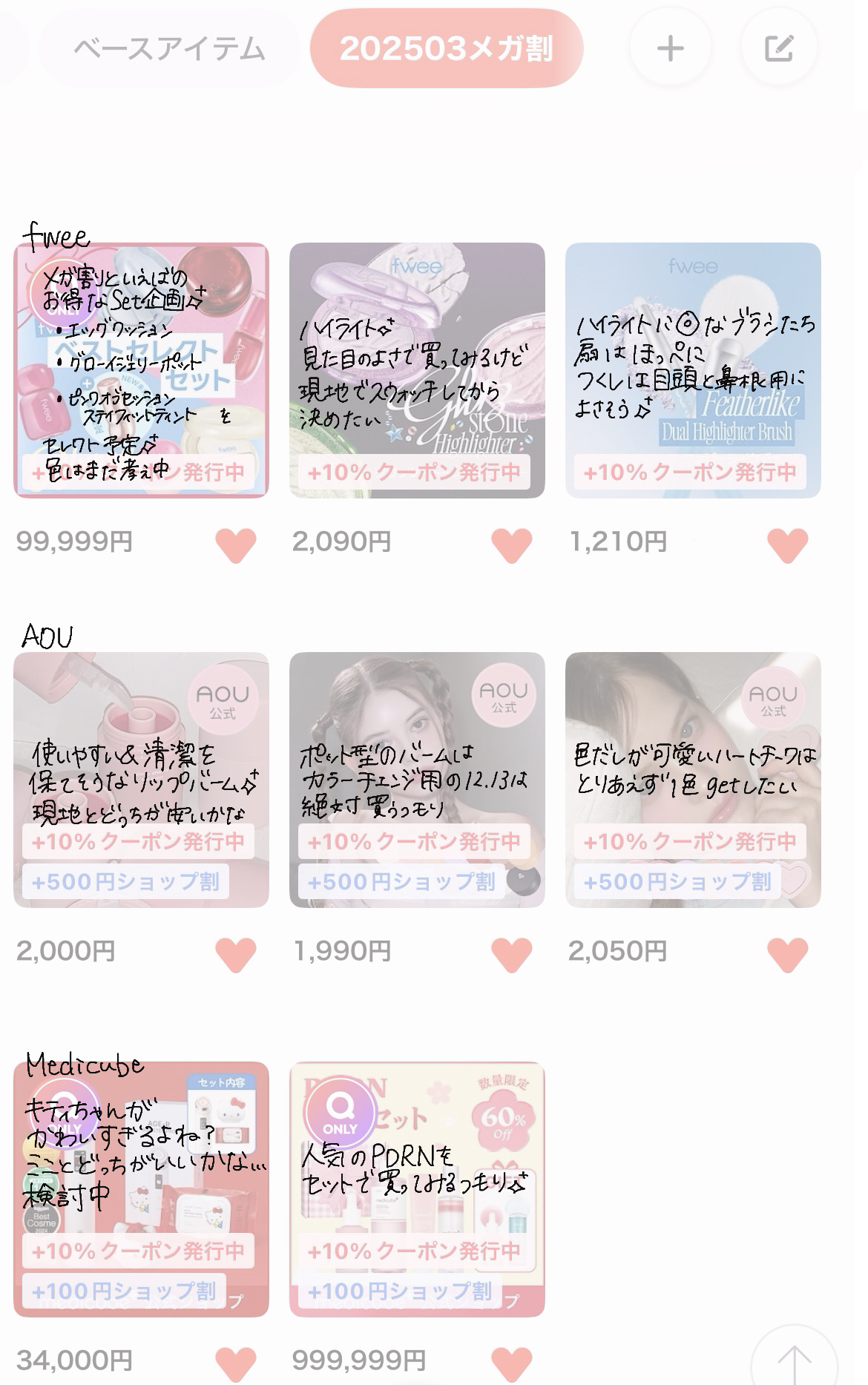The image size is (868, 1385).
Task: Toggle the heart next to 2,000円
Action: pyautogui.click(x=236, y=954)
